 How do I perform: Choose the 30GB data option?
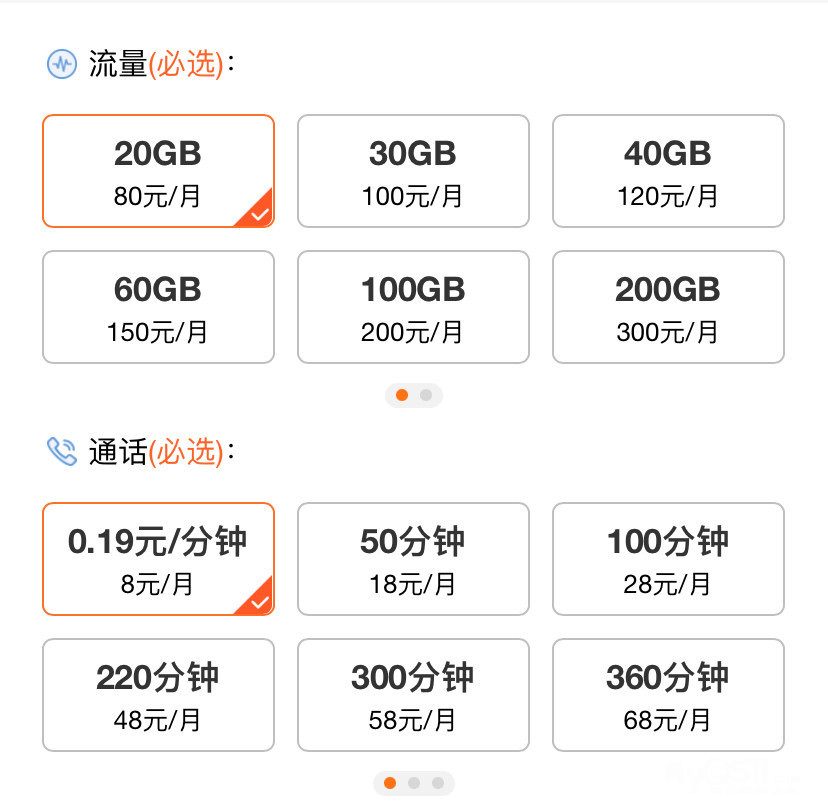(413, 171)
